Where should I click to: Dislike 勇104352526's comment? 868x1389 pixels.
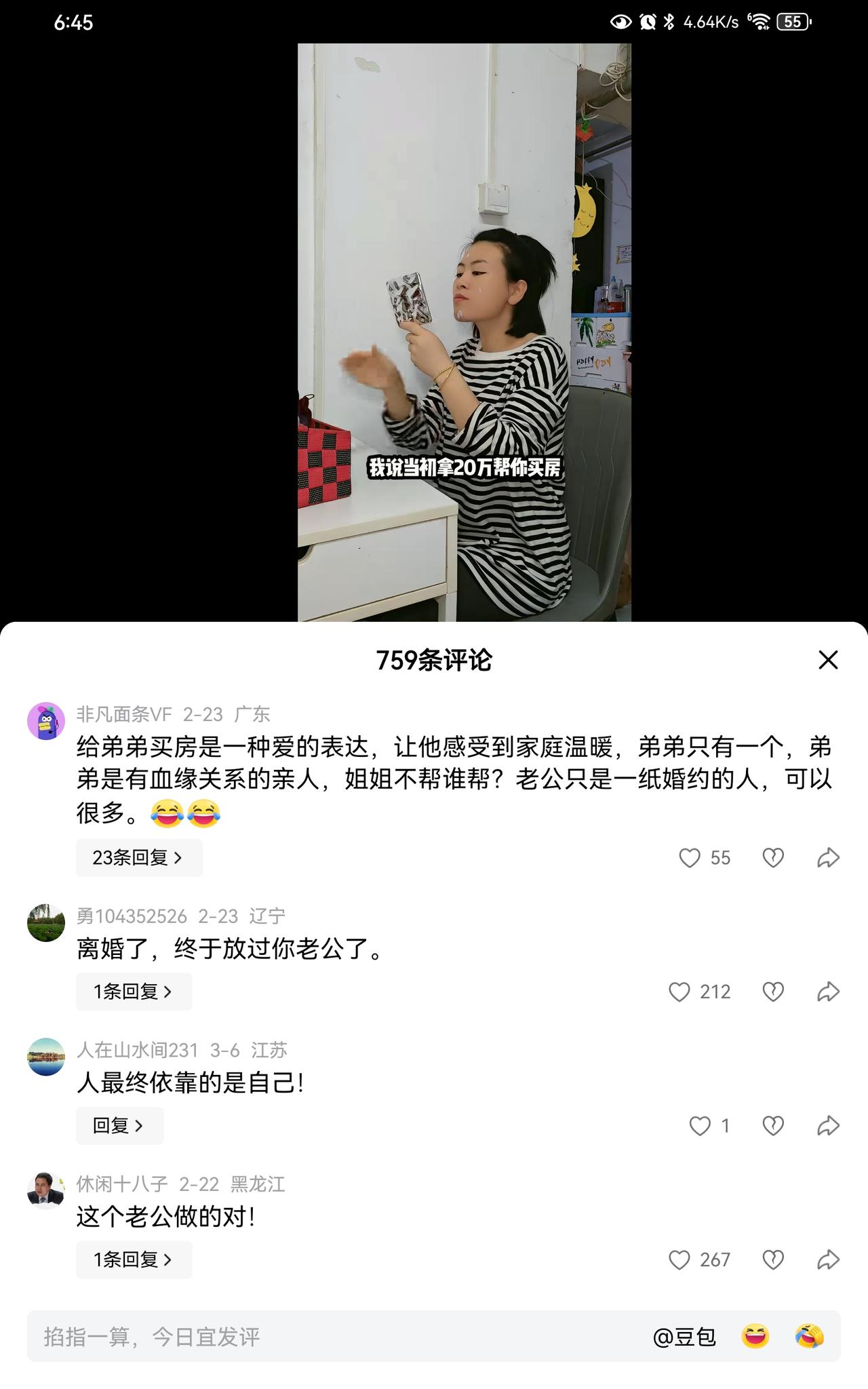[773, 991]
